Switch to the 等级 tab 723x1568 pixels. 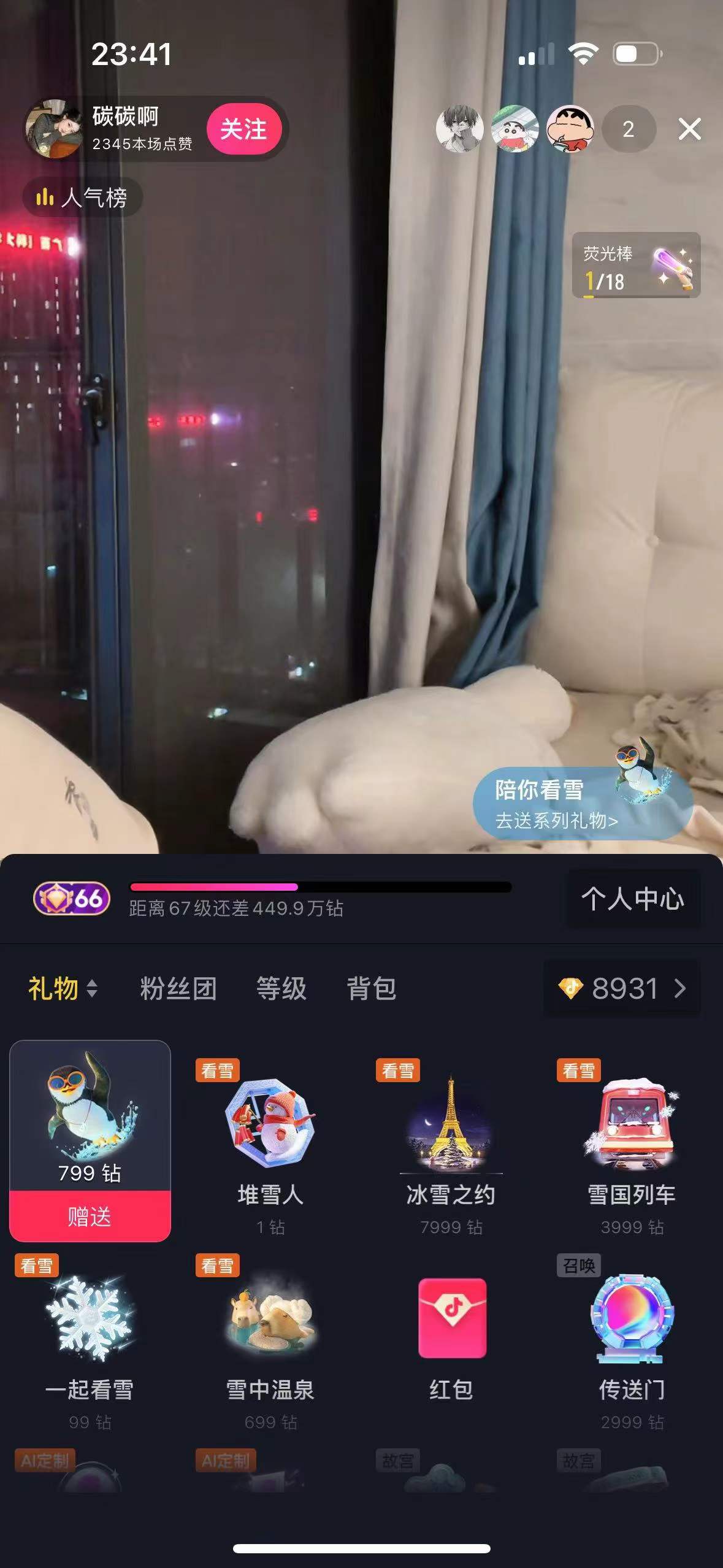click(x=281, y=988)
